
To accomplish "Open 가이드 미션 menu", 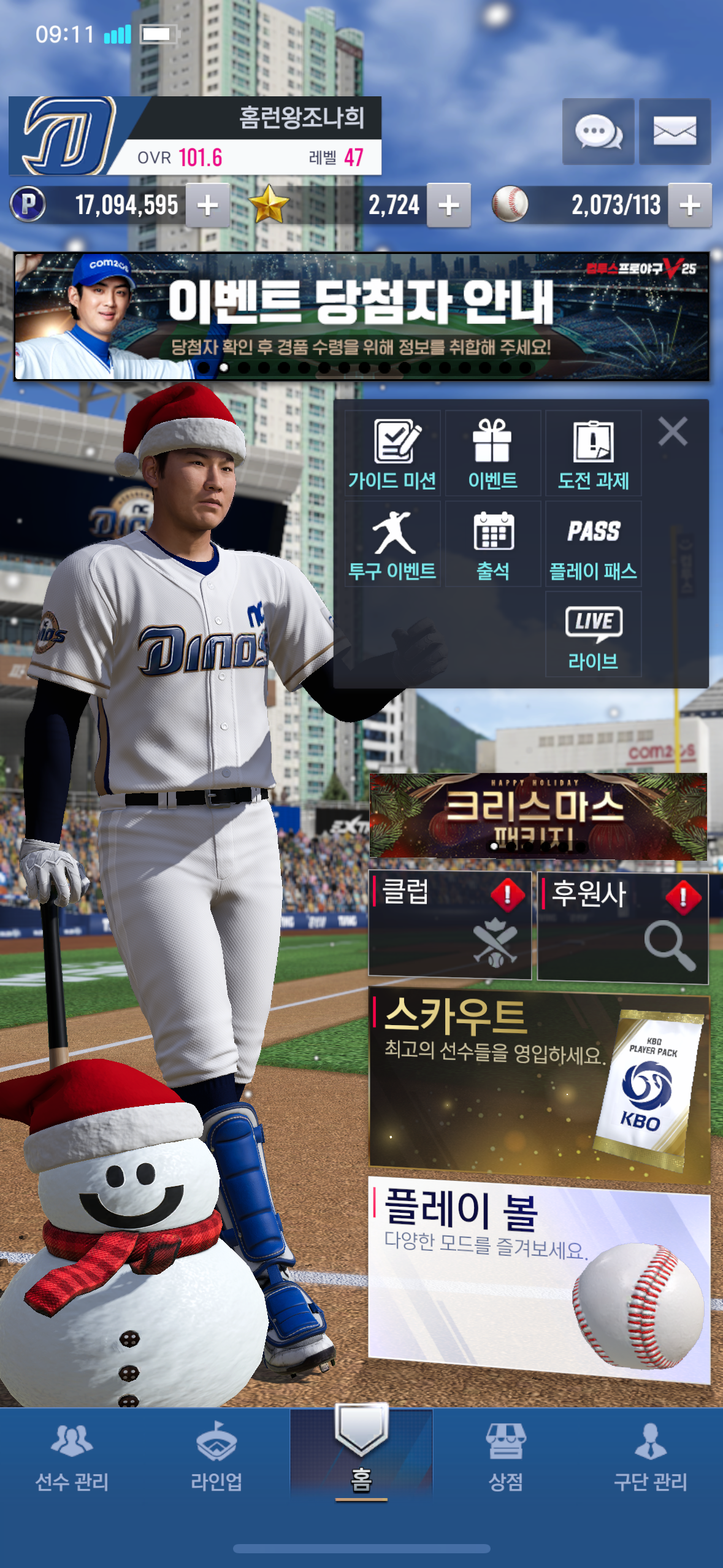I will [x=392, y=454].
